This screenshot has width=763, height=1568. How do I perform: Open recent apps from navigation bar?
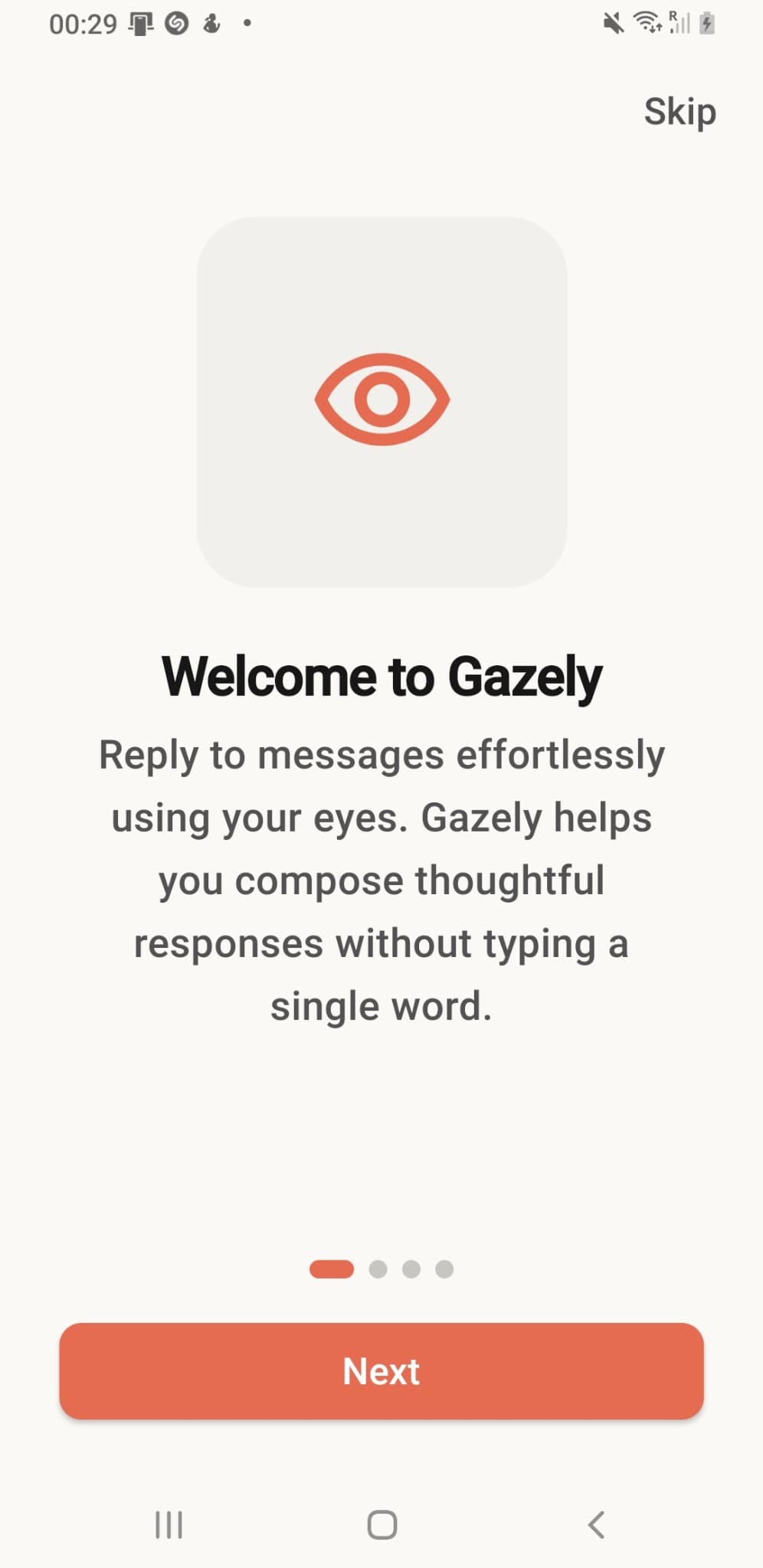tap(169, 1524)
